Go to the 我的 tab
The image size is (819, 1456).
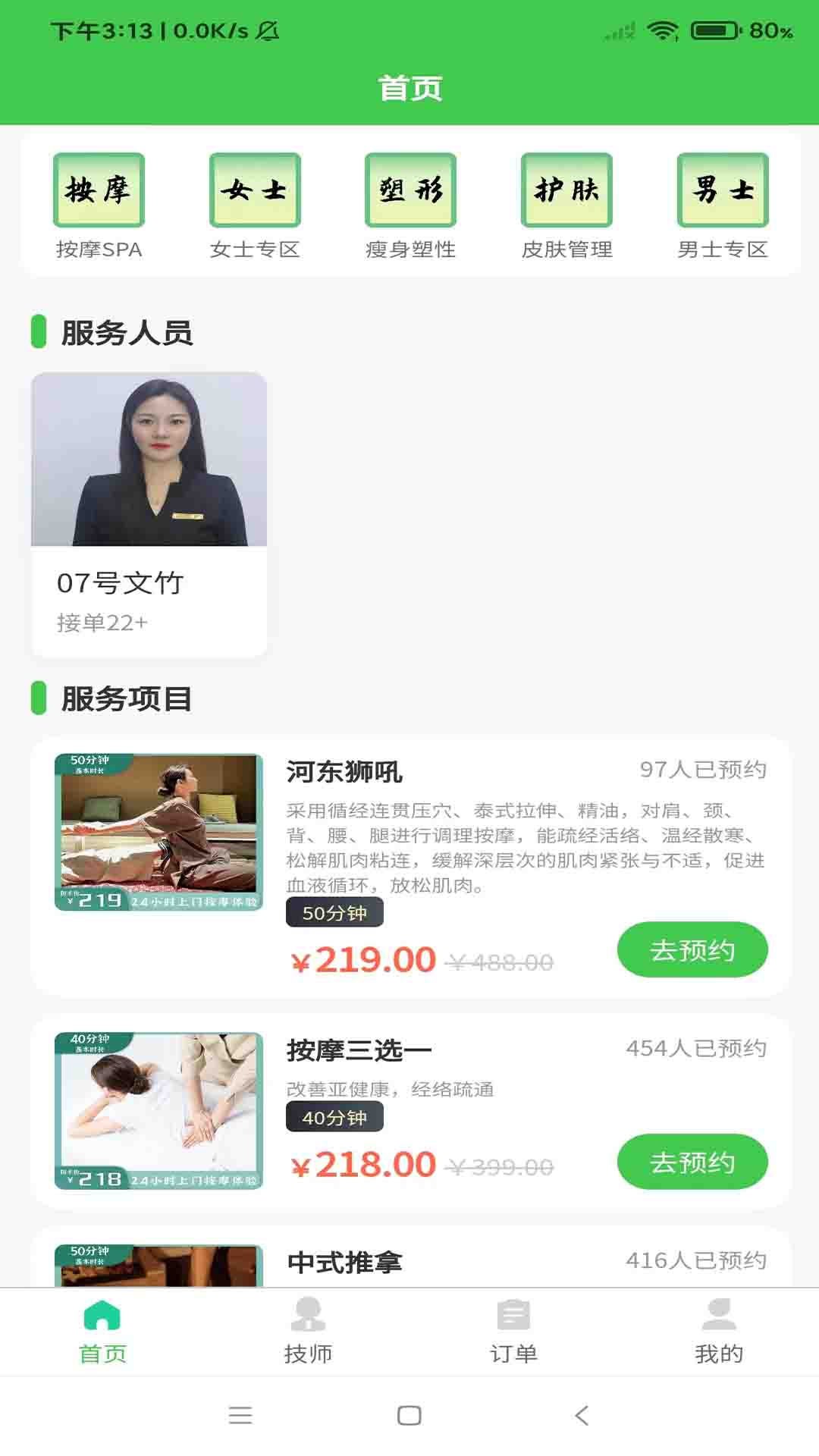coord(719,1331)
